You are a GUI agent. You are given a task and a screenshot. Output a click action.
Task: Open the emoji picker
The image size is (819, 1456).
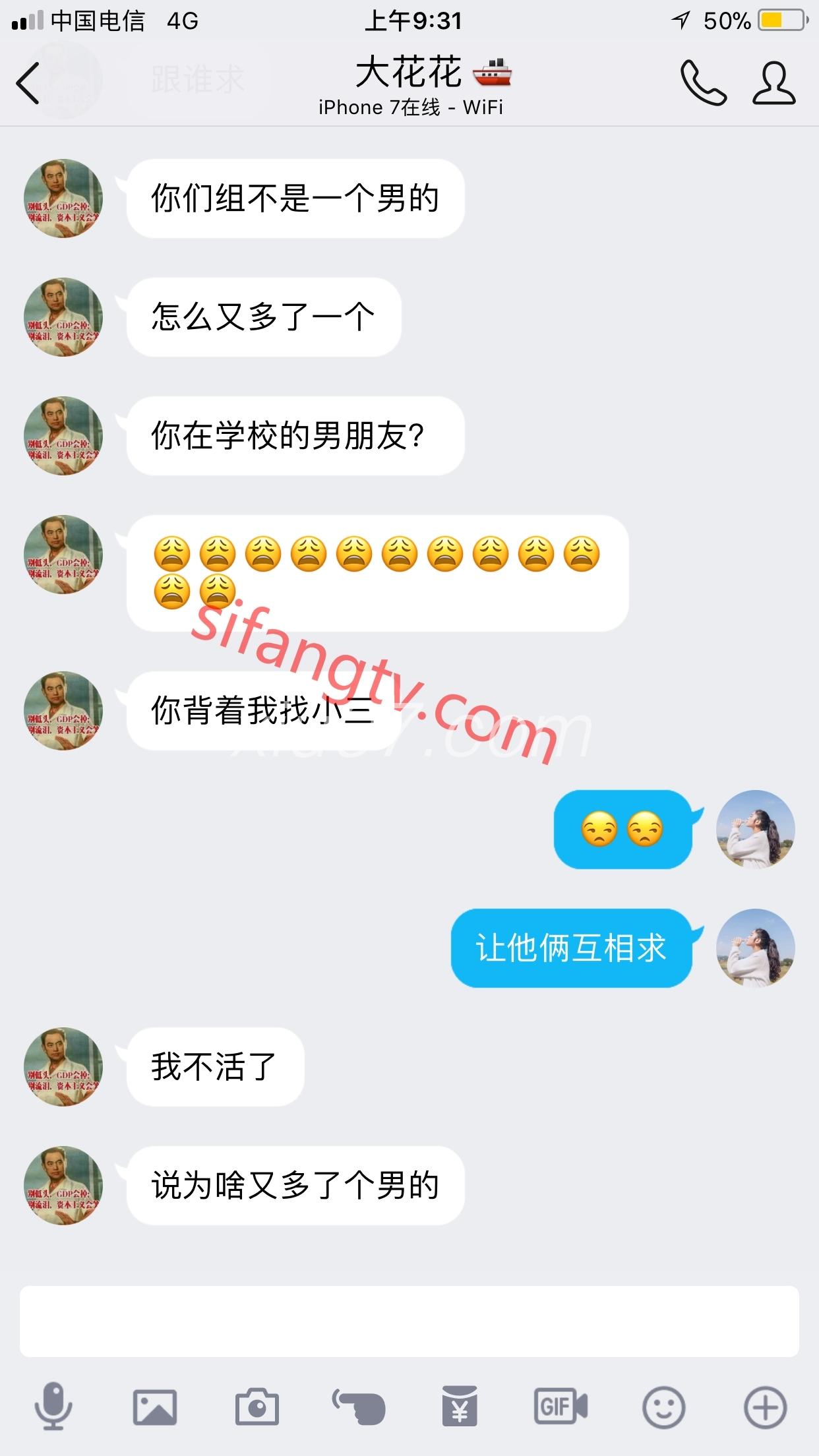point(663,1408)
